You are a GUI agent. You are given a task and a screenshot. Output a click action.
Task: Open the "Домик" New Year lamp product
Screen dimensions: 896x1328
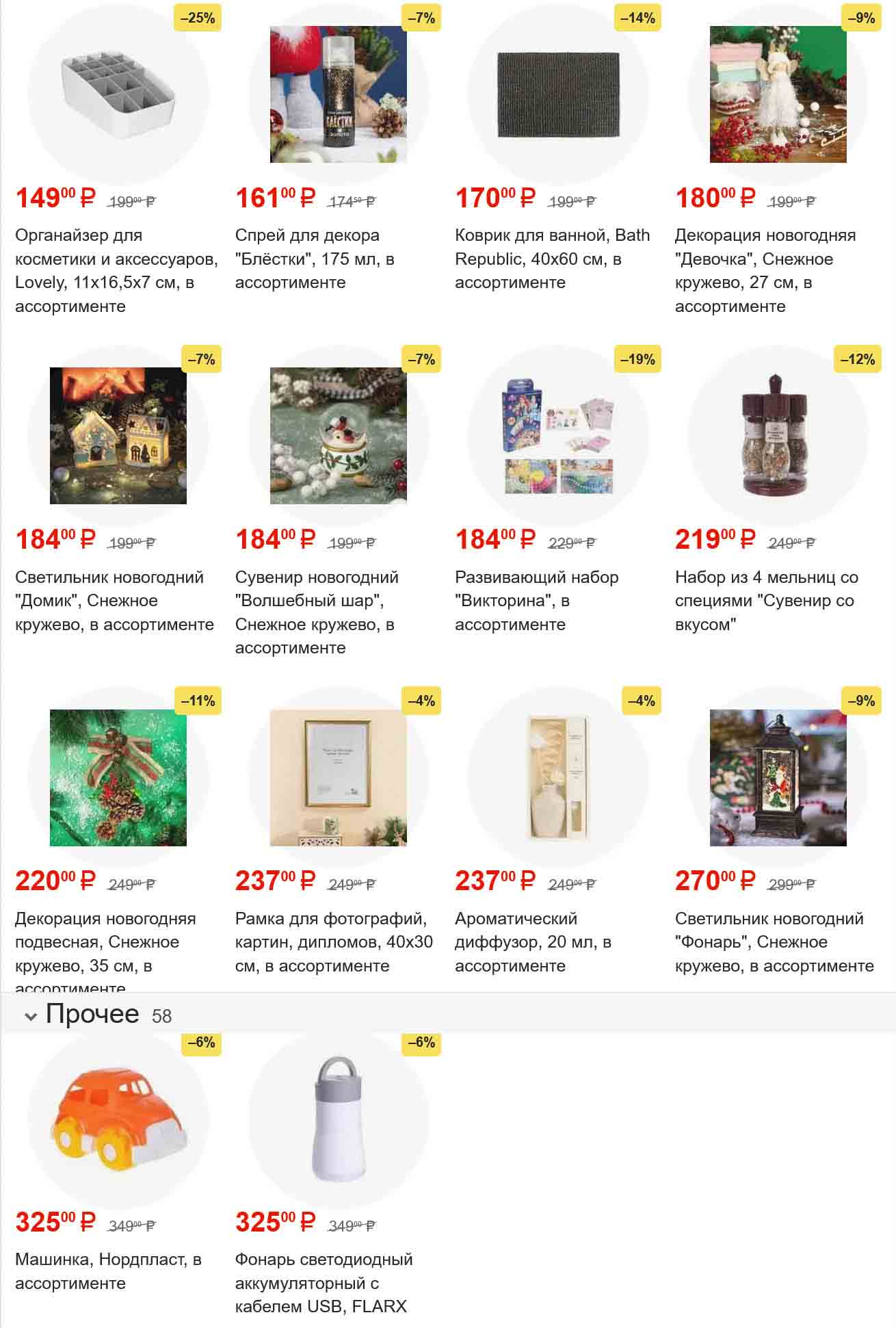click(118, 436)
